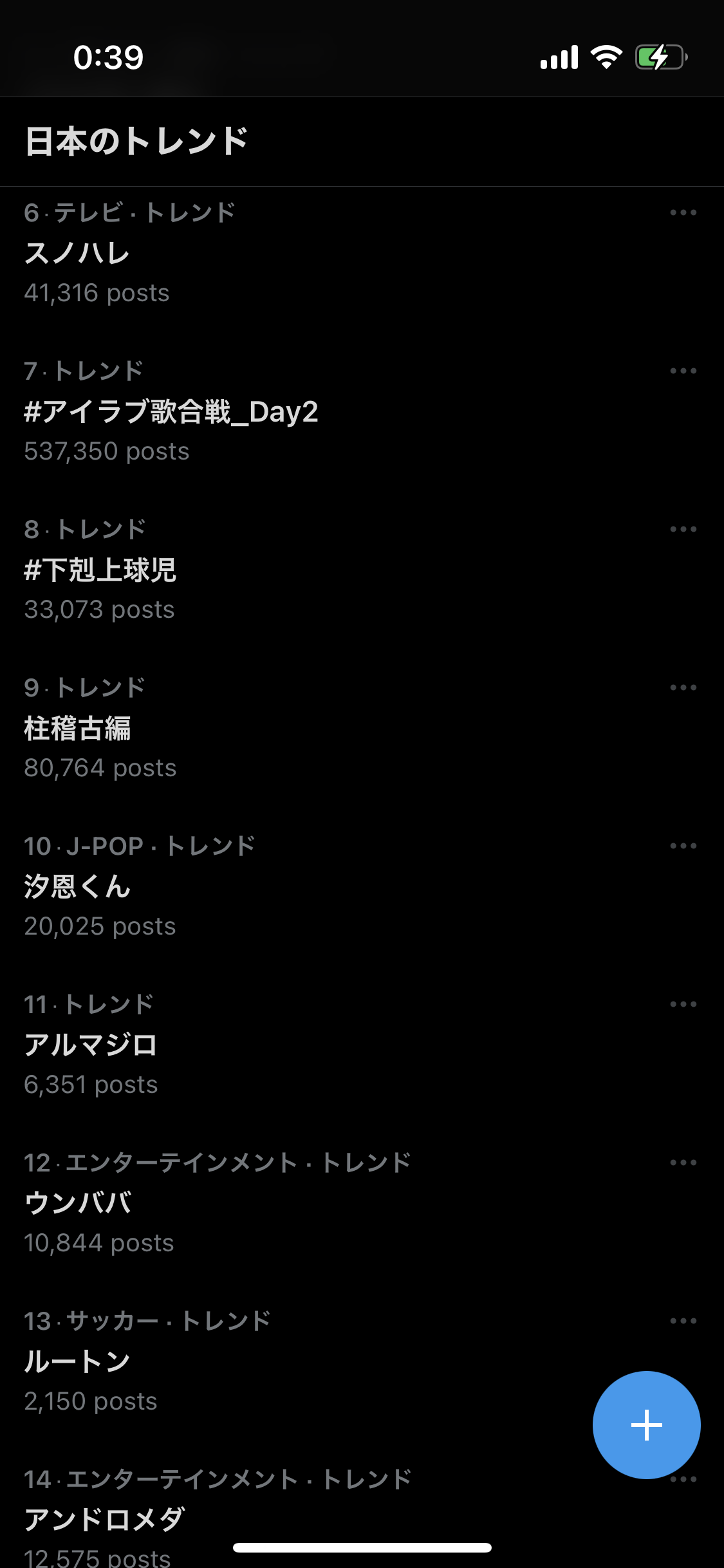Open more options for スノハレ

pyautogui.click(x=683, y=212)
